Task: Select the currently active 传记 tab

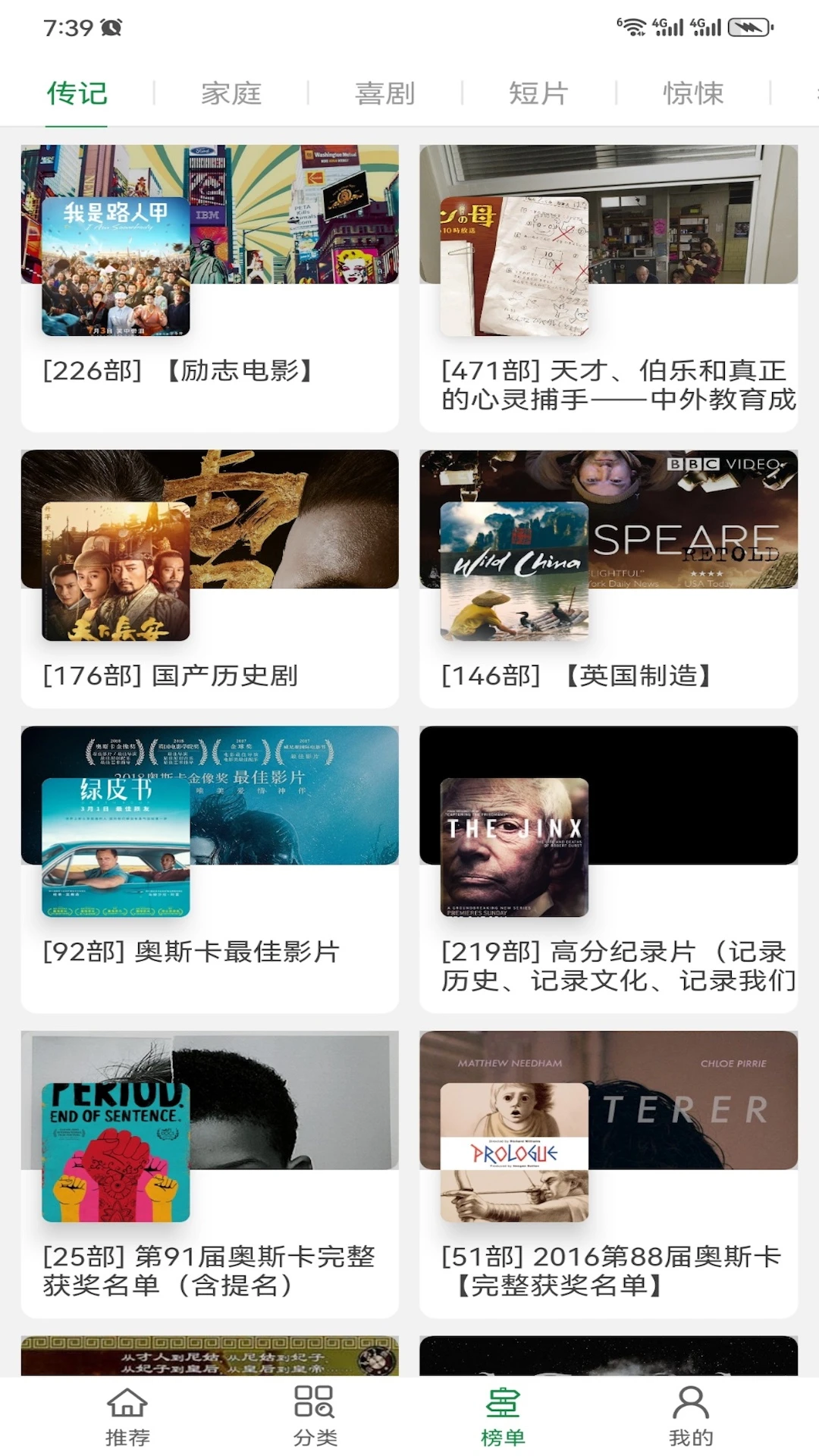Action: coord(77,93)
